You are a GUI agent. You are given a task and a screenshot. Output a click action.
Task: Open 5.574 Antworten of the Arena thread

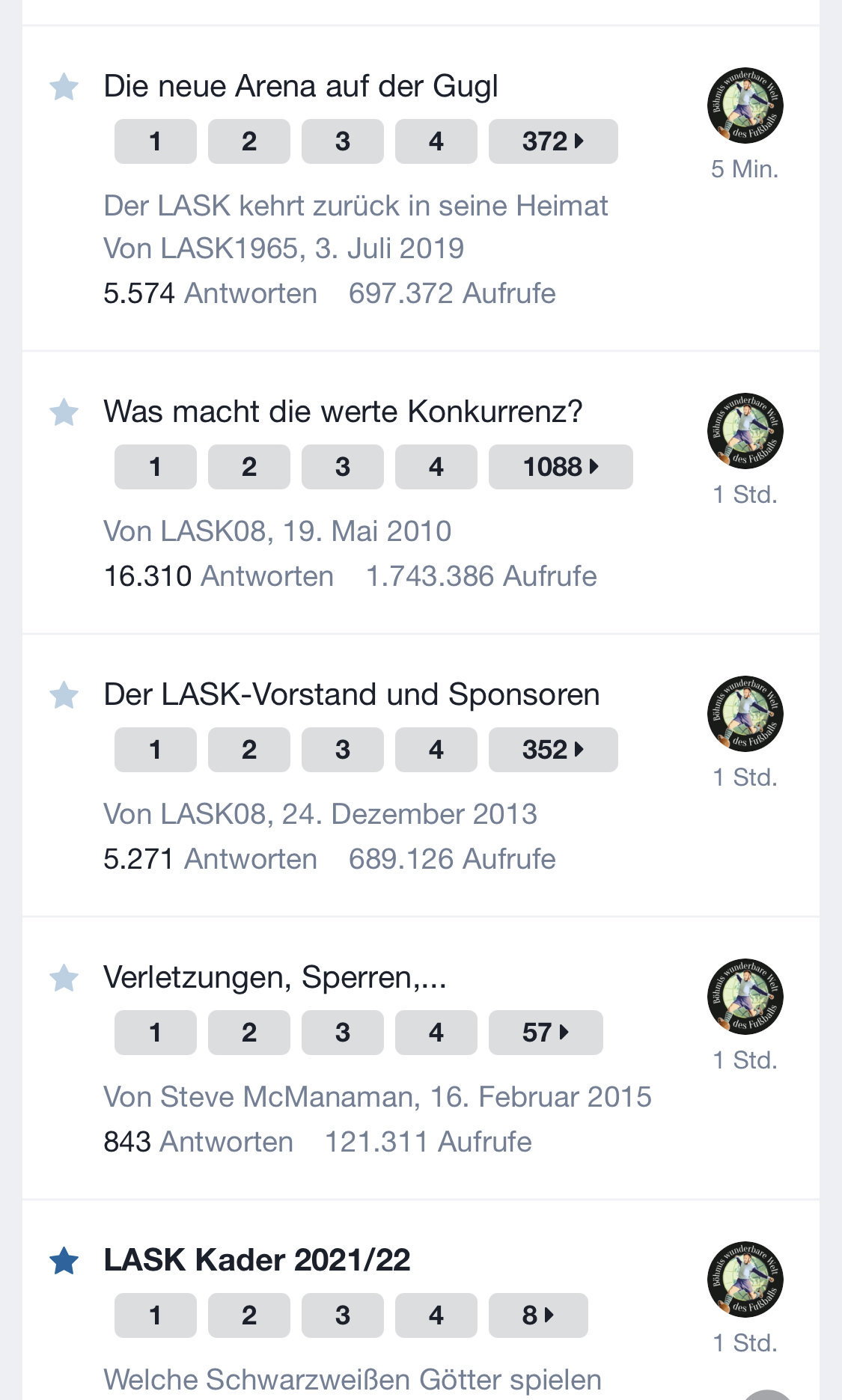(210, 293)
